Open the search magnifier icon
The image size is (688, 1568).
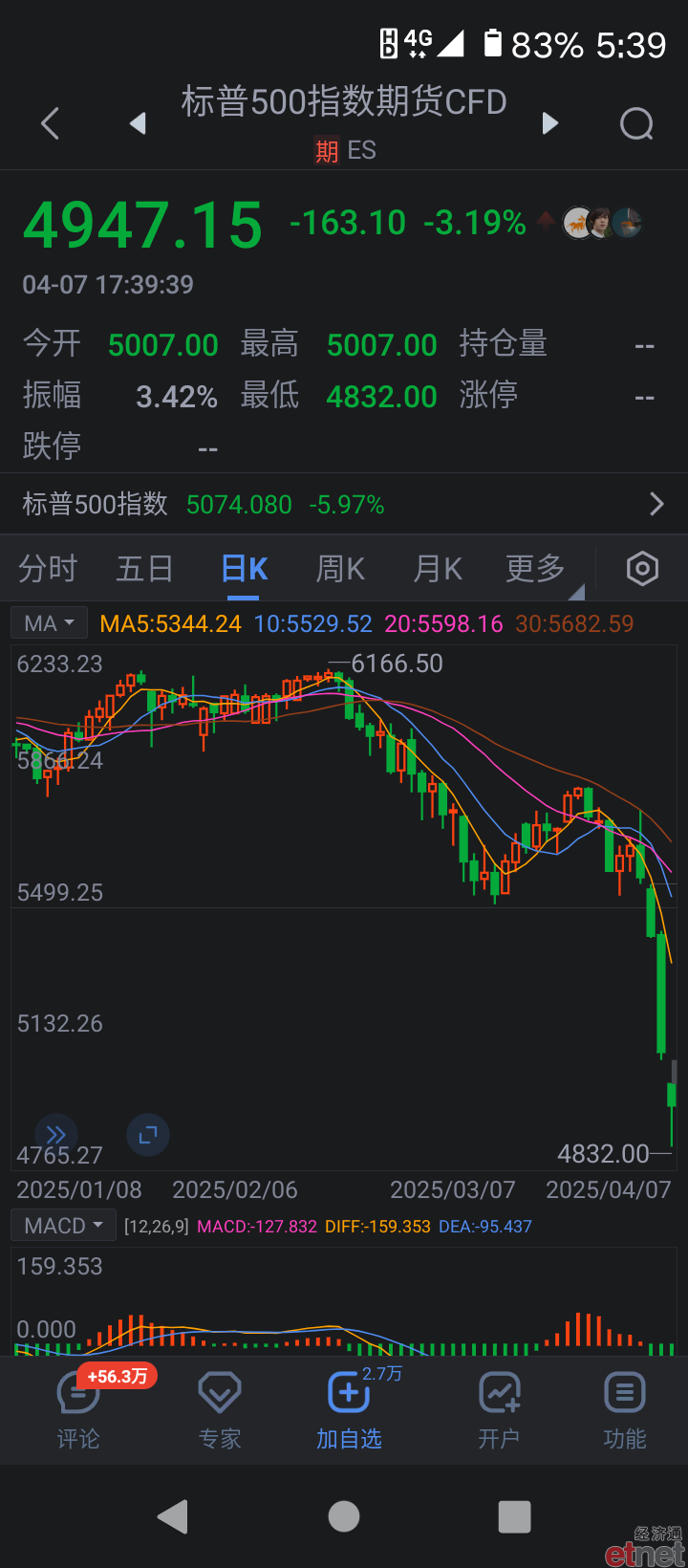click(636, 123)
